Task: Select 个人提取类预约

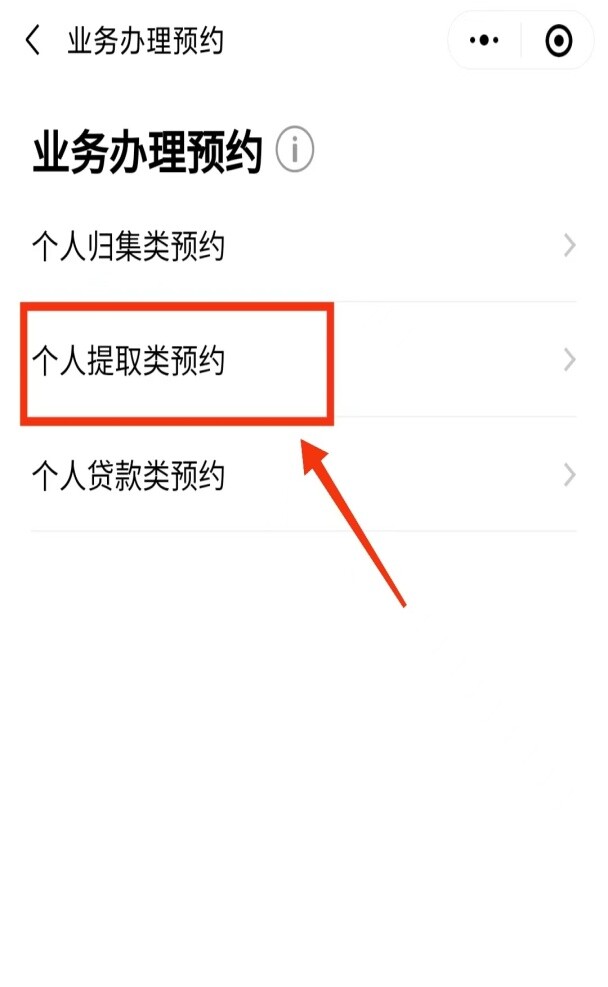Action: (300, 360)
